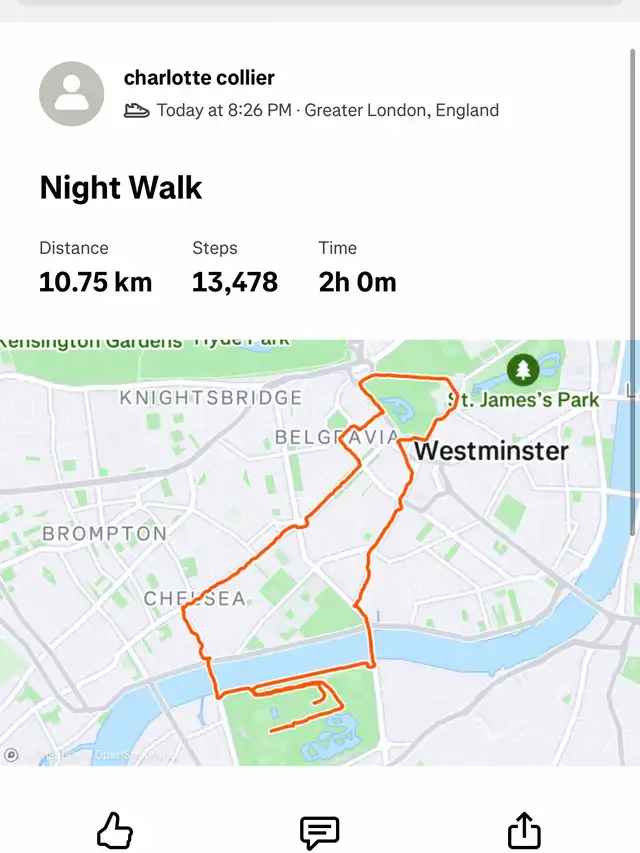Image resolution: width=640 pixels, height=853 pixels.
Task: Give kudos to the Night Walk activity
Action: click(114, 830)
